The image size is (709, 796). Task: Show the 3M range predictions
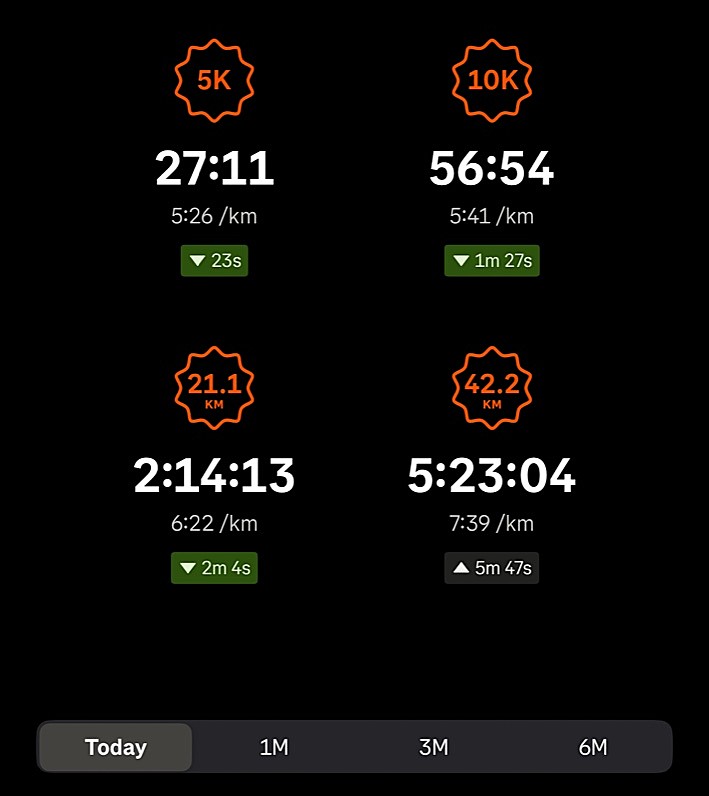[433, 747]
